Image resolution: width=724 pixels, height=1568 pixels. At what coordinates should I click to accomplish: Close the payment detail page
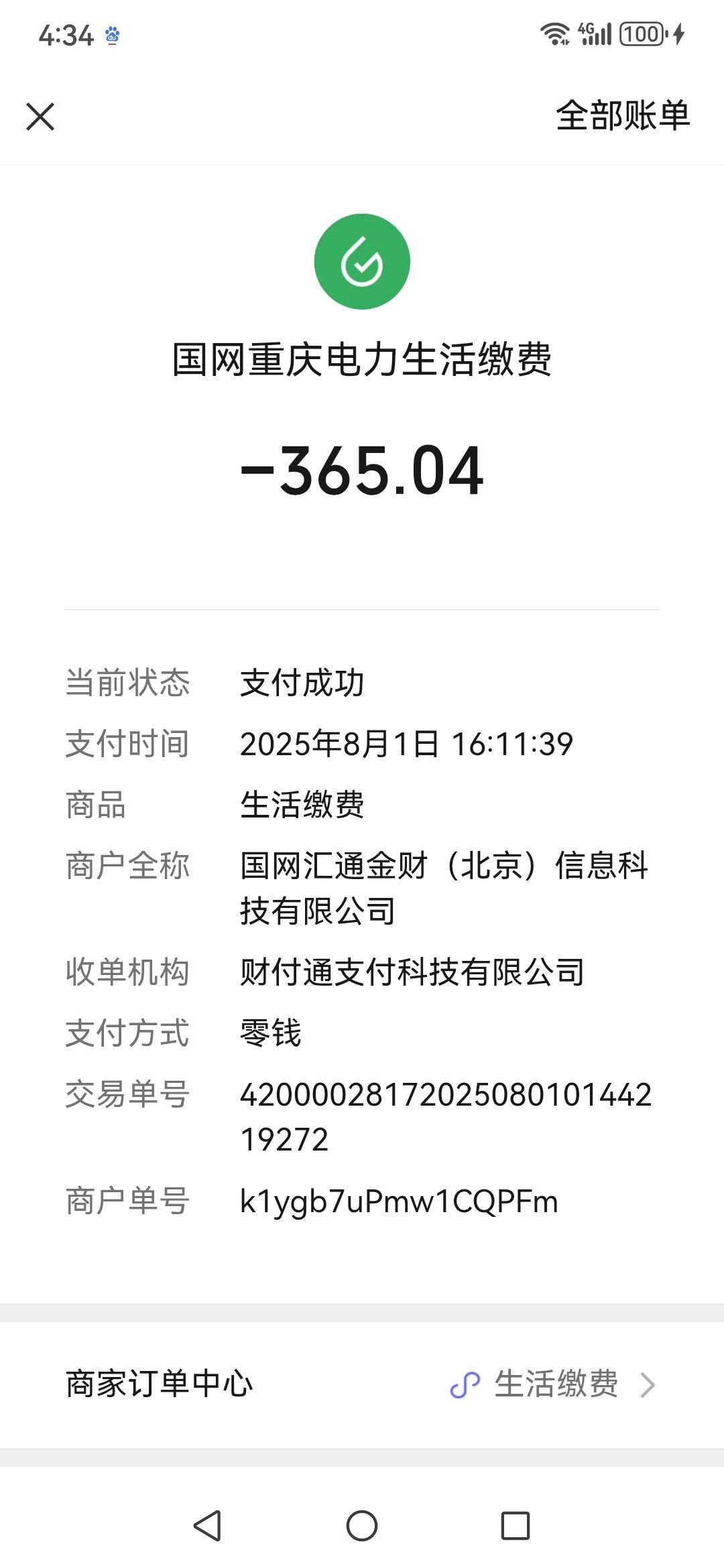pos(40,117)
